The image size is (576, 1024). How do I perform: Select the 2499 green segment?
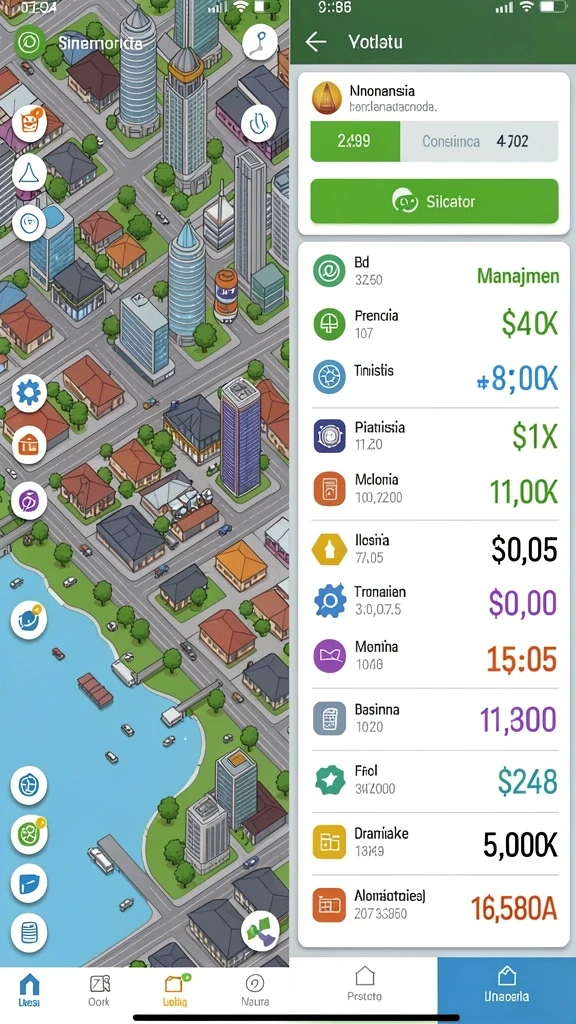click(x=355, y=141)
